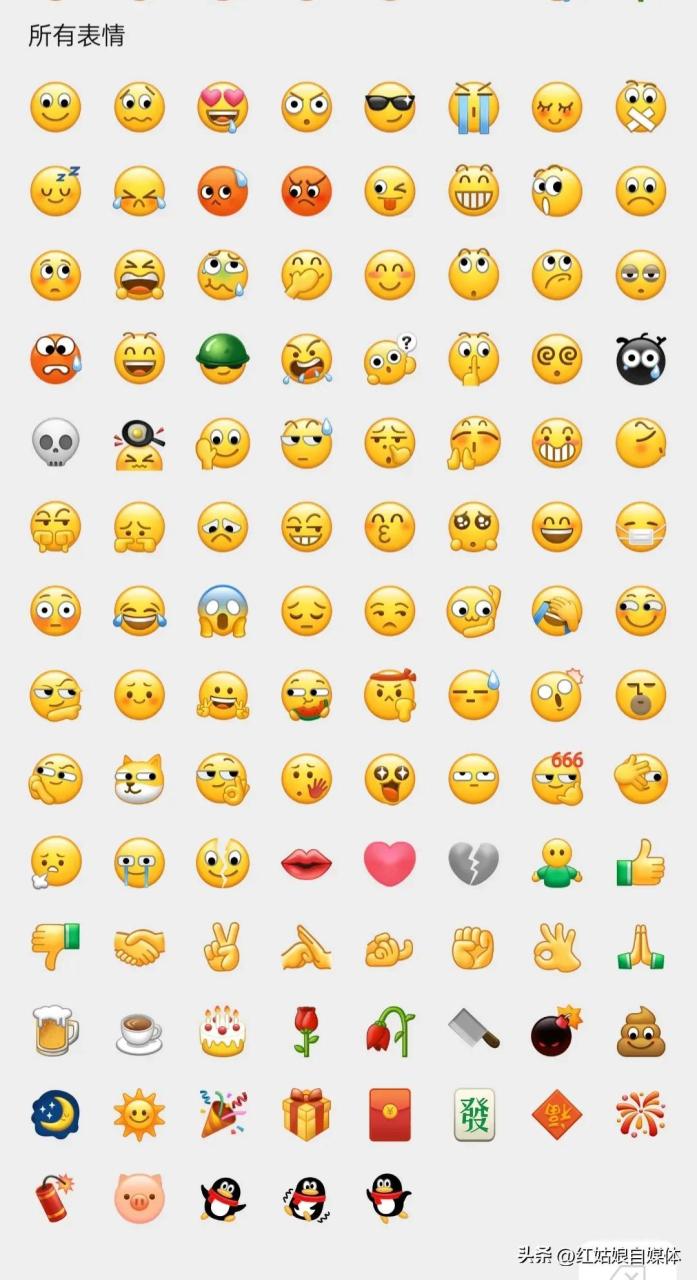Tap the poop emoji
Screen dimensions: 697x1280
tap(640, 1031)
